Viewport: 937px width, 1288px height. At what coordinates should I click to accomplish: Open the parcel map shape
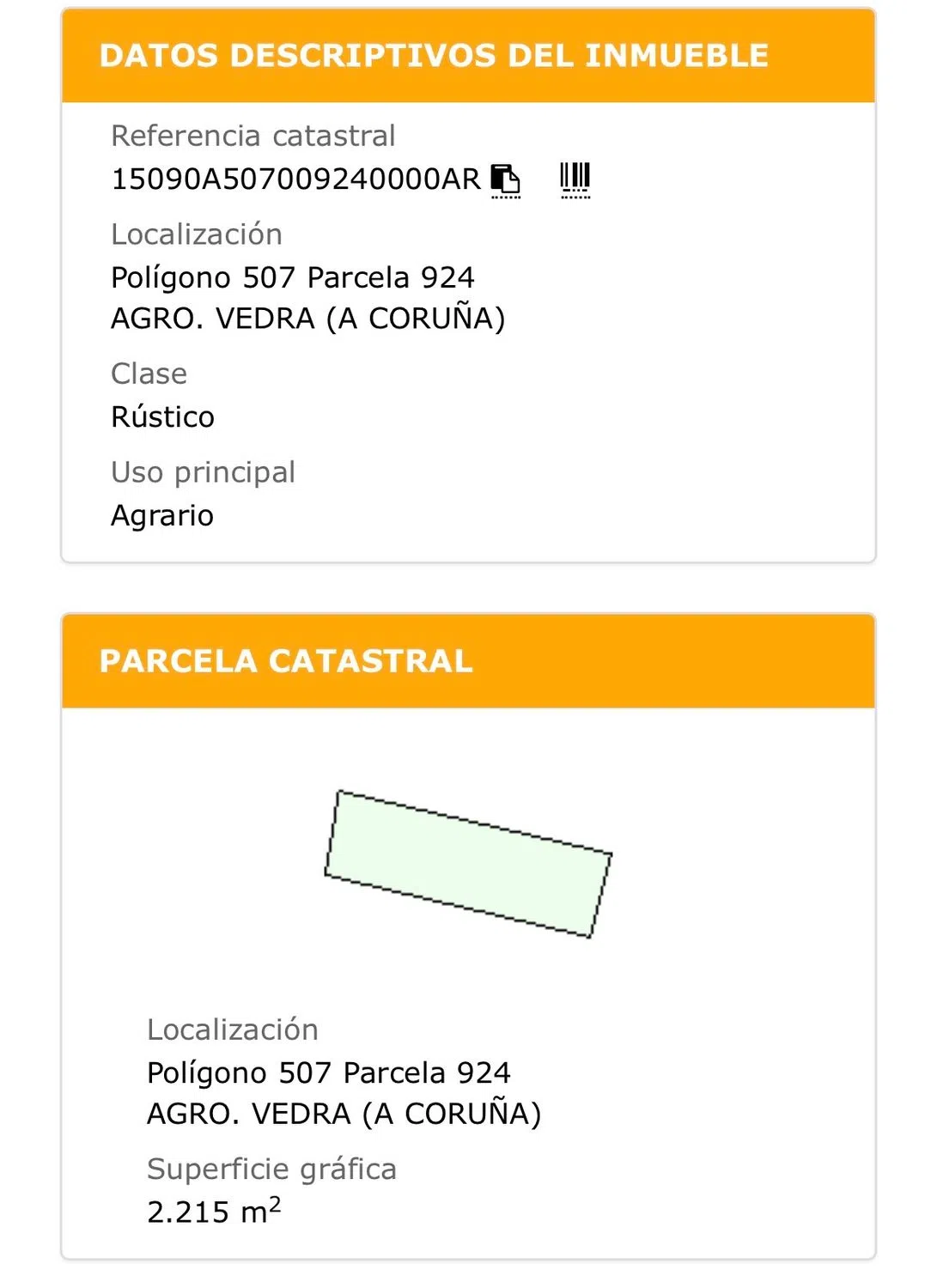468,864
